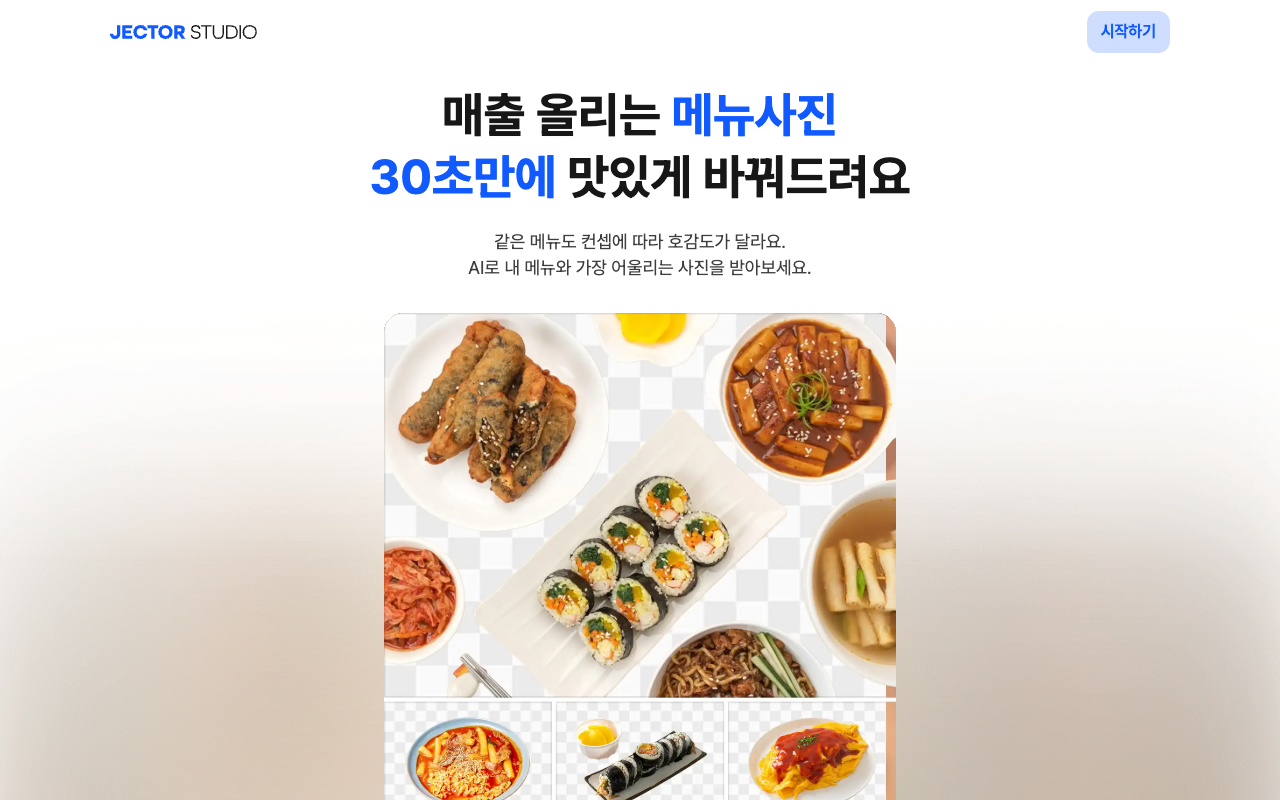The height and width of the screenshot is (800, 1280).
Task: Tap the 시작하기 button
Action: coord(1127,32)
